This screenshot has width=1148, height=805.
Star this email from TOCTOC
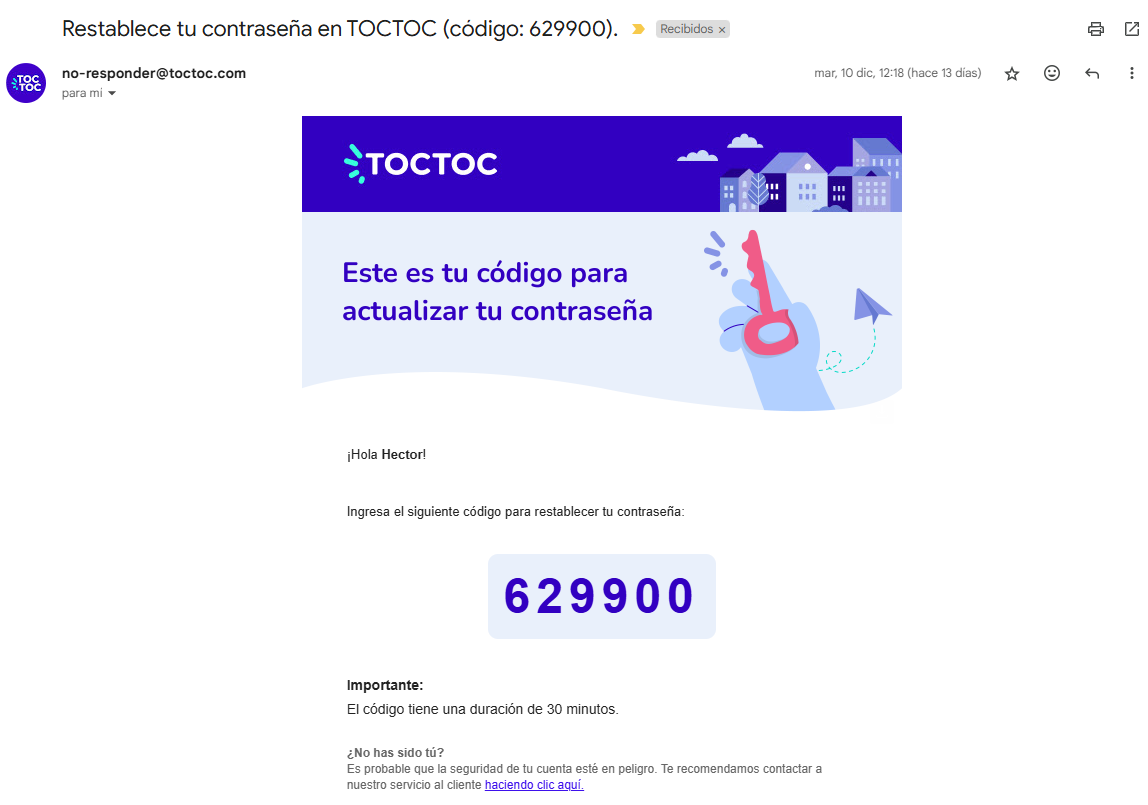click(x=1012, y=73)
